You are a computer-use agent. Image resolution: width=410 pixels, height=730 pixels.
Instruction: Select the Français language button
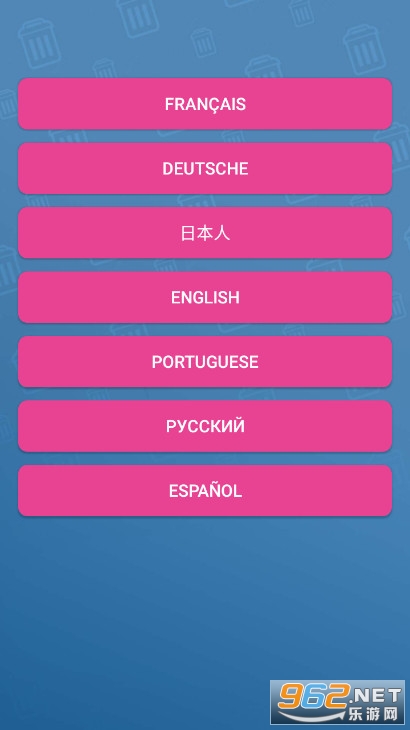click(x=205, y=104)
